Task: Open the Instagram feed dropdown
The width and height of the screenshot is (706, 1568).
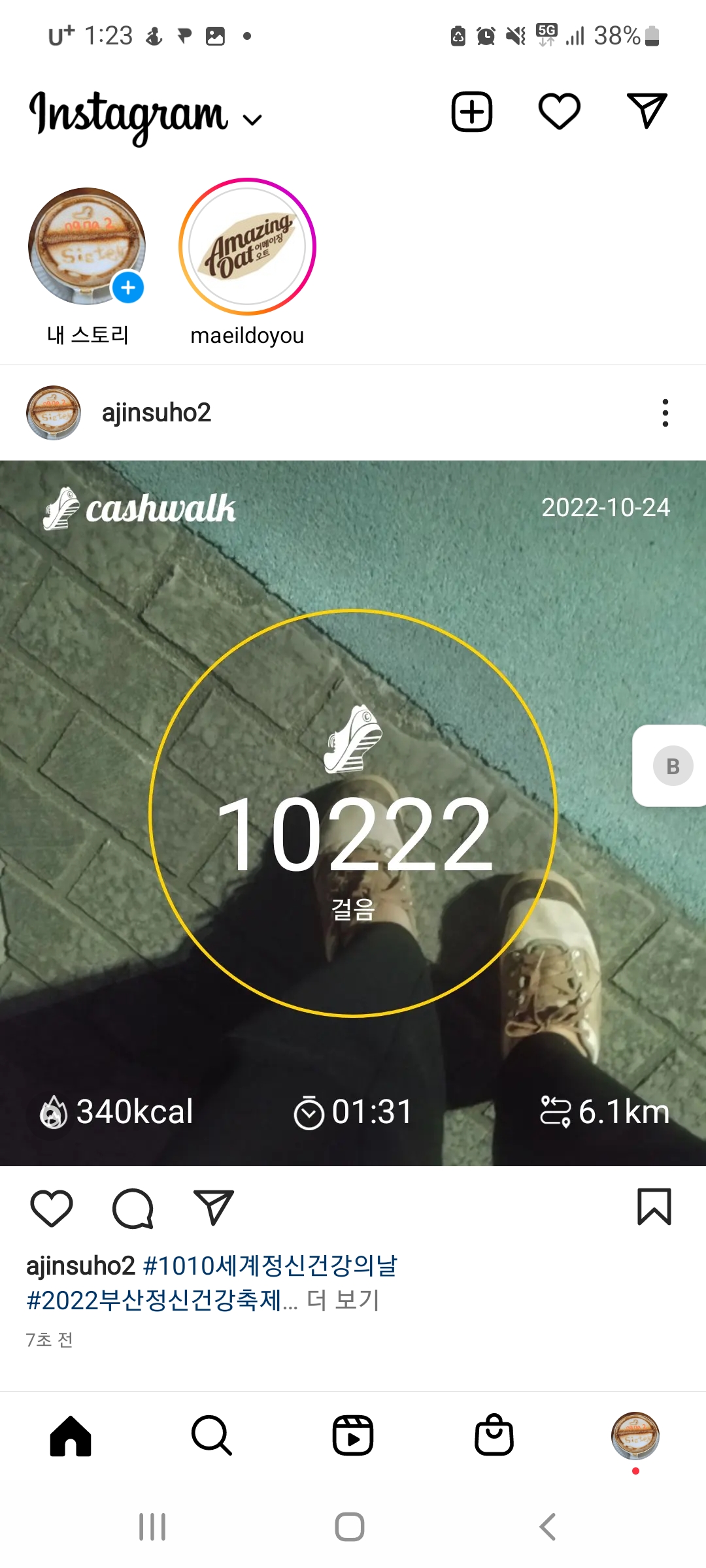Action: (x=252, y=120)
